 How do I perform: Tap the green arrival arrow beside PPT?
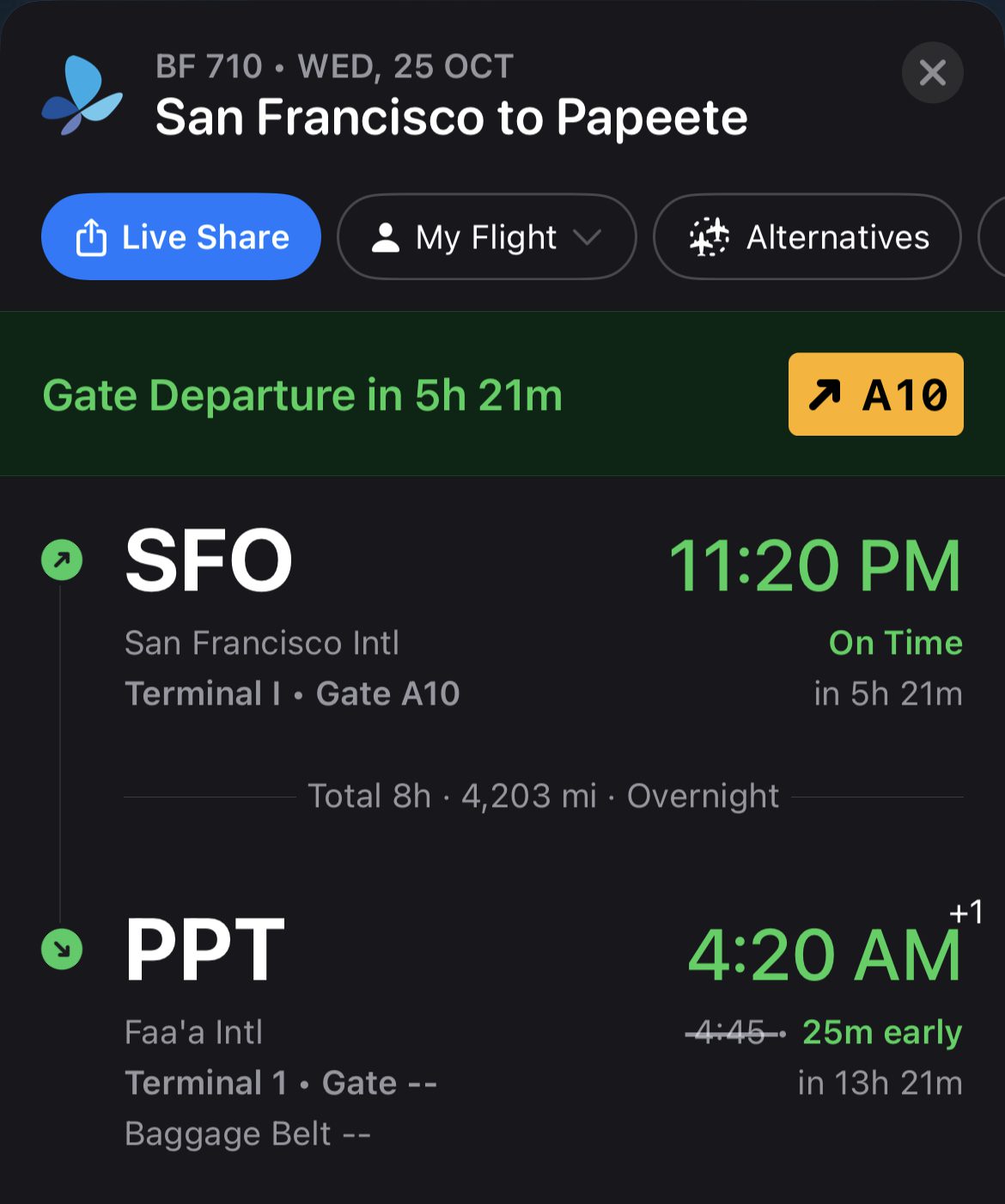click(60, 949)
